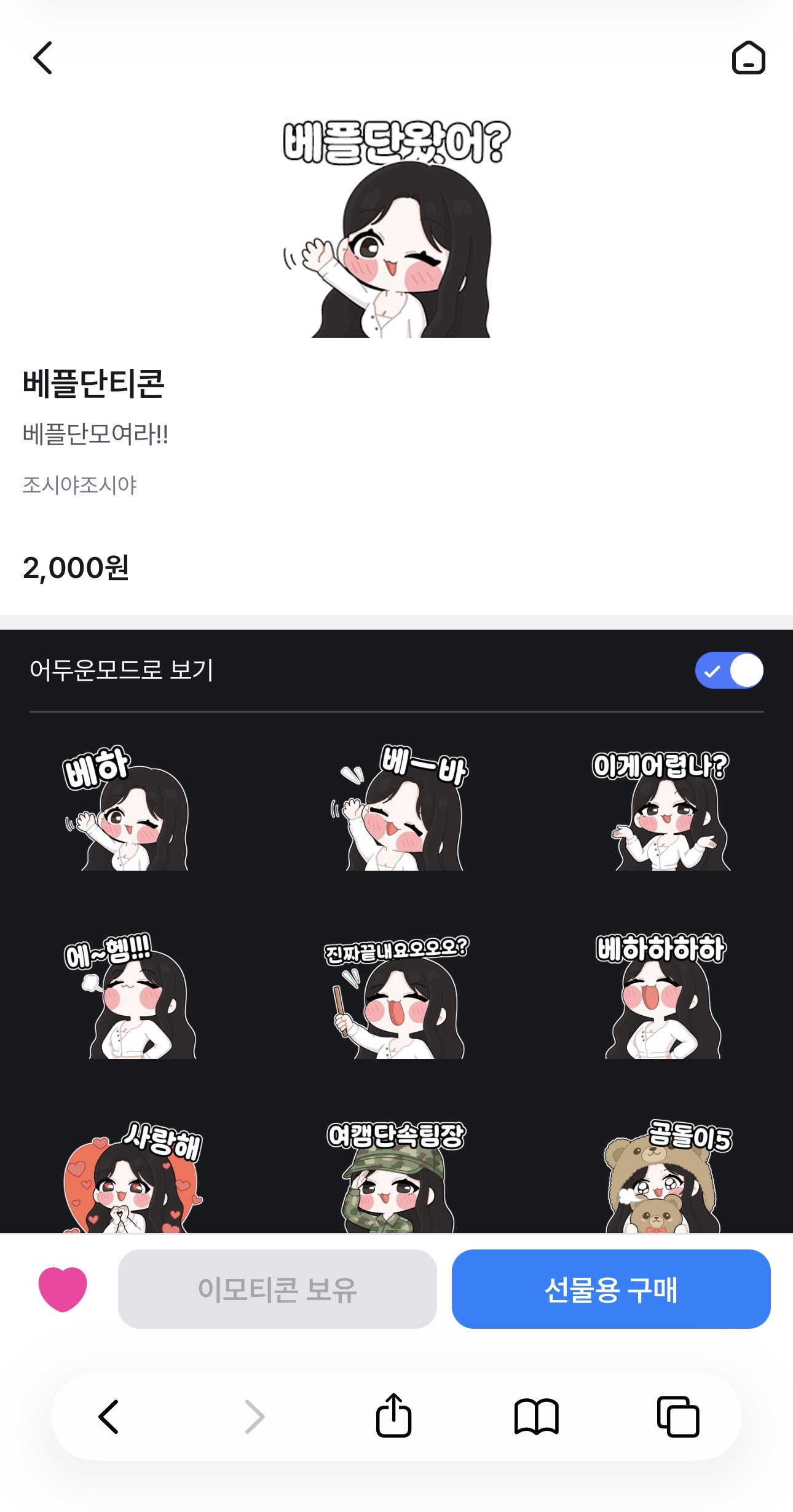
Task: Show open browser tabs
Action: click(678, 1417)
